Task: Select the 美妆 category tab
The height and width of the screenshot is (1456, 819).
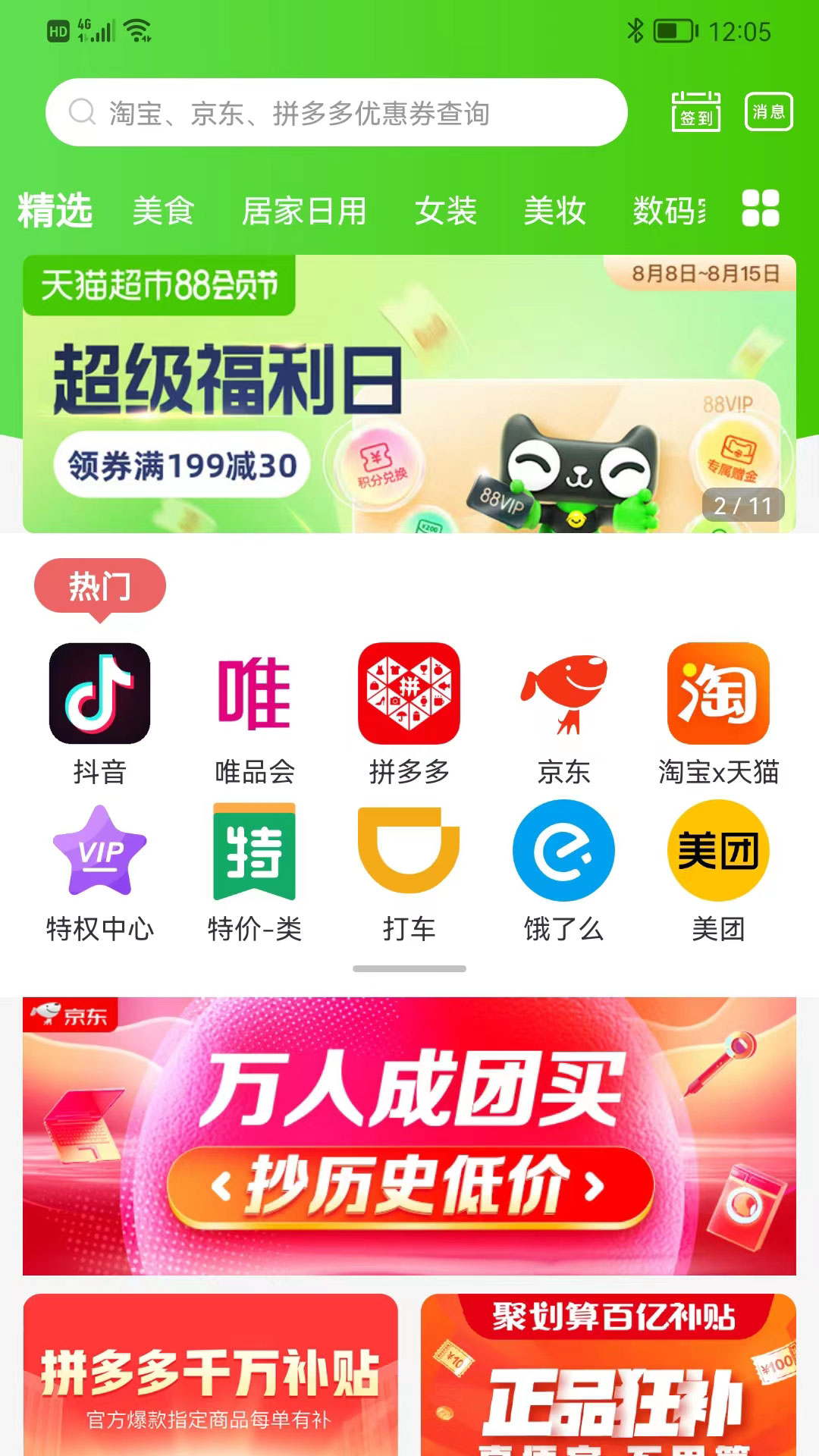Action: [x=555, y=211]
